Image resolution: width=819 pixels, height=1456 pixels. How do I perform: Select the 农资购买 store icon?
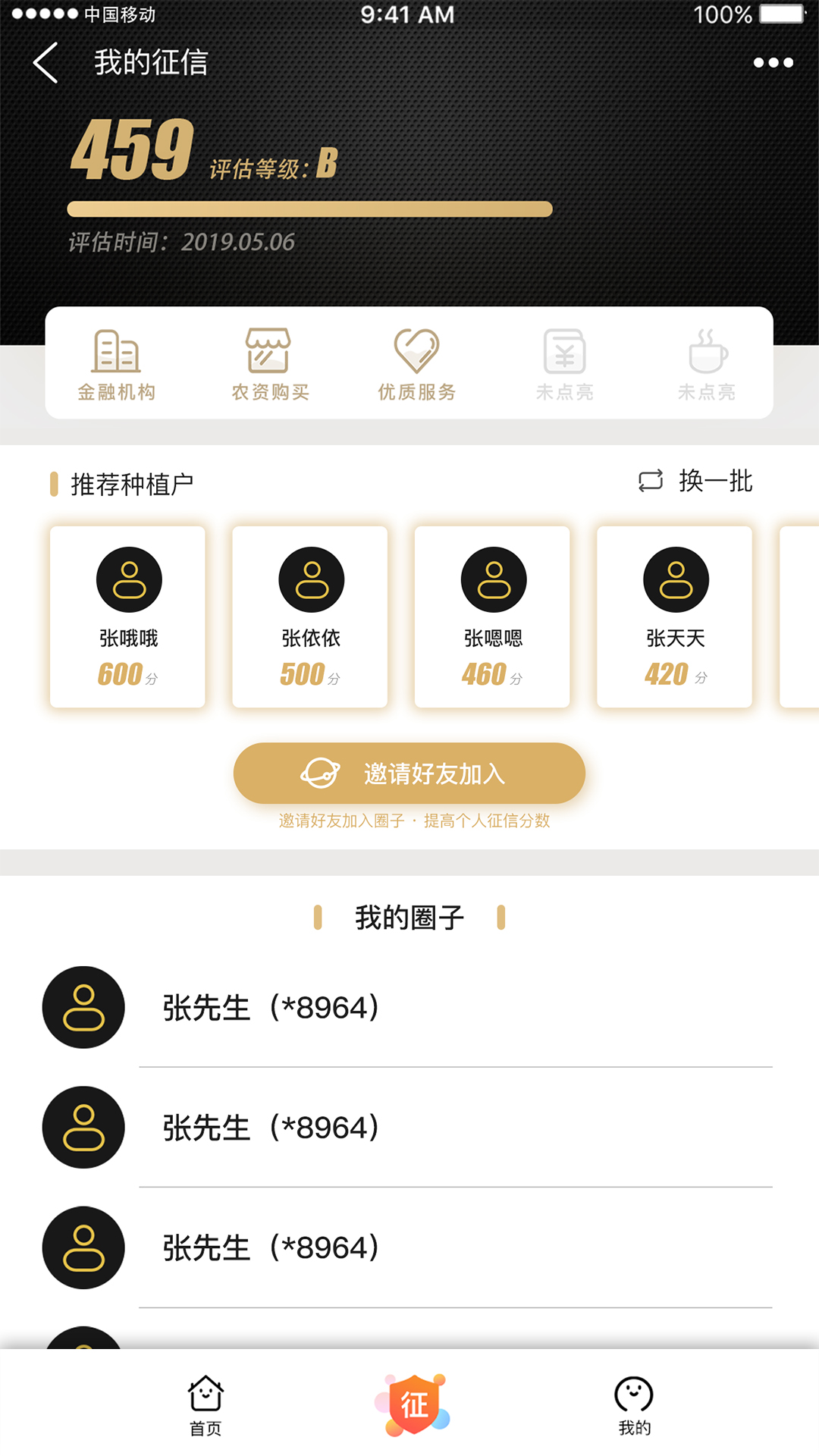click(268, 364)
